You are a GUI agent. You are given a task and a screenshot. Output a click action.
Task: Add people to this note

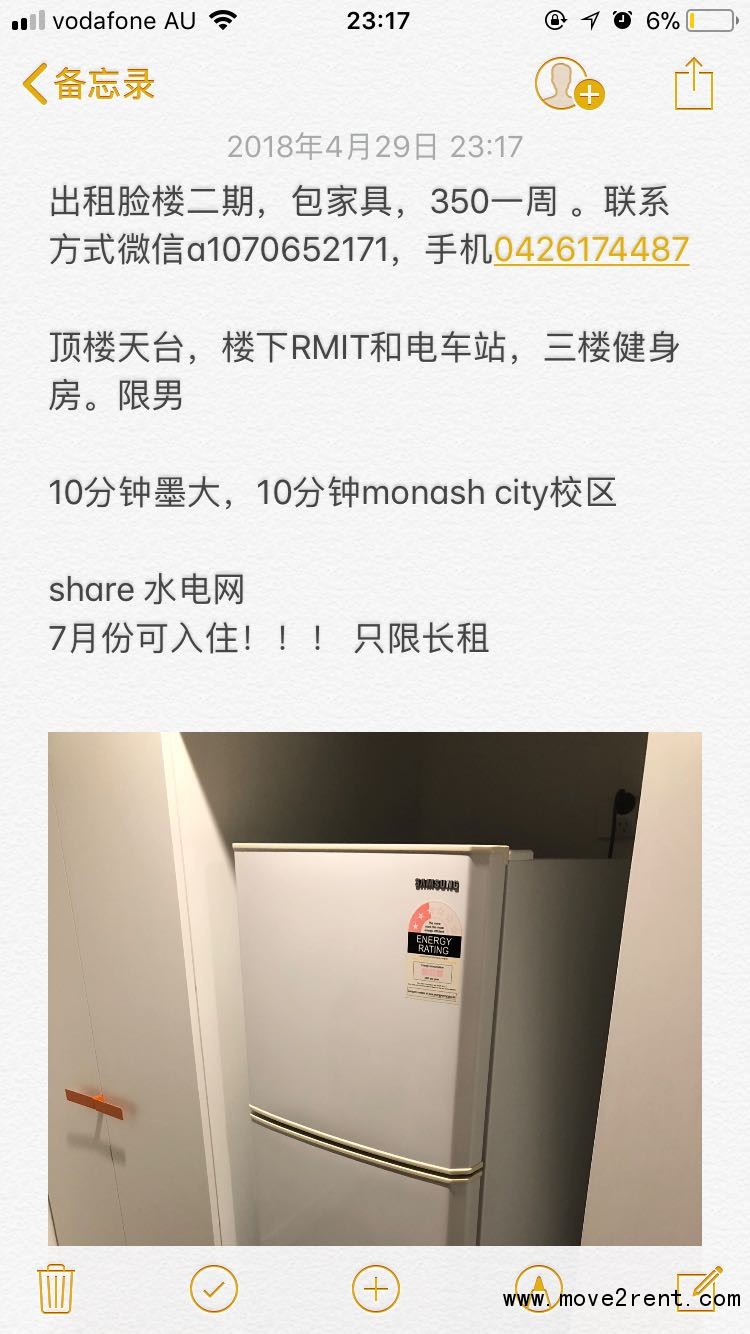pyautogui.click(x=568, y=84)
